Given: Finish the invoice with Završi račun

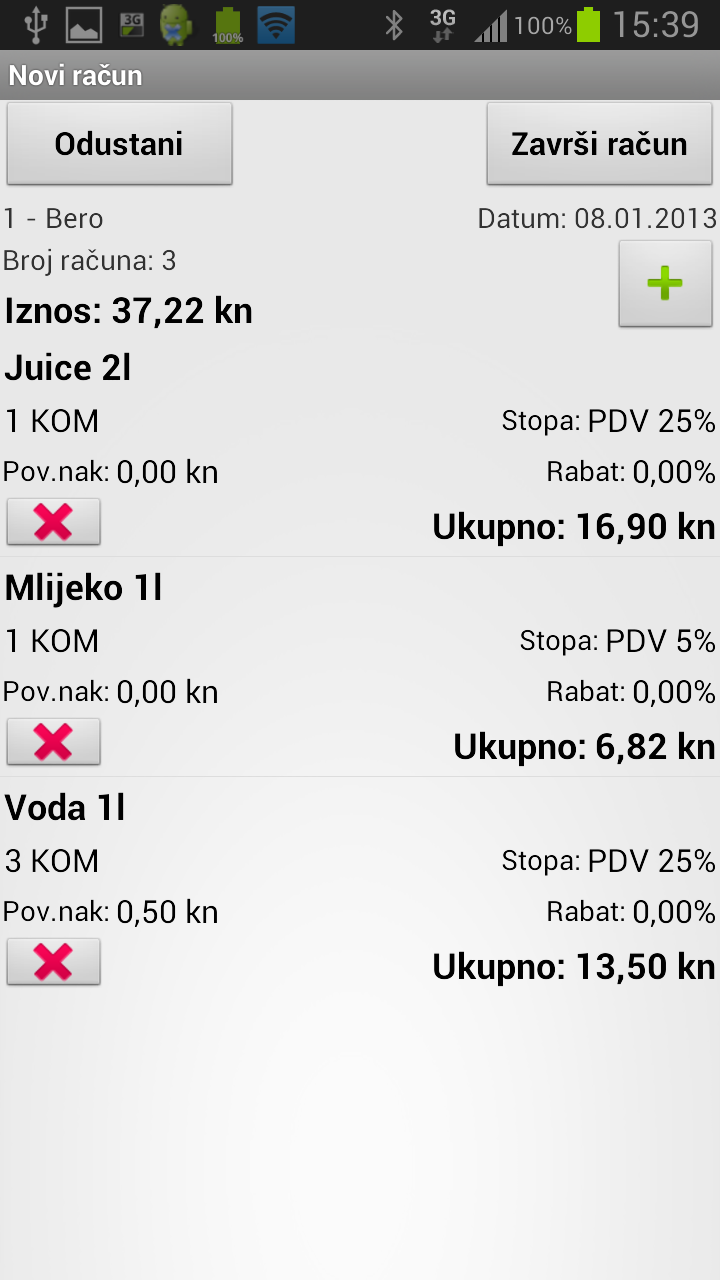Looking at the screenshot, I should [599, 144].
